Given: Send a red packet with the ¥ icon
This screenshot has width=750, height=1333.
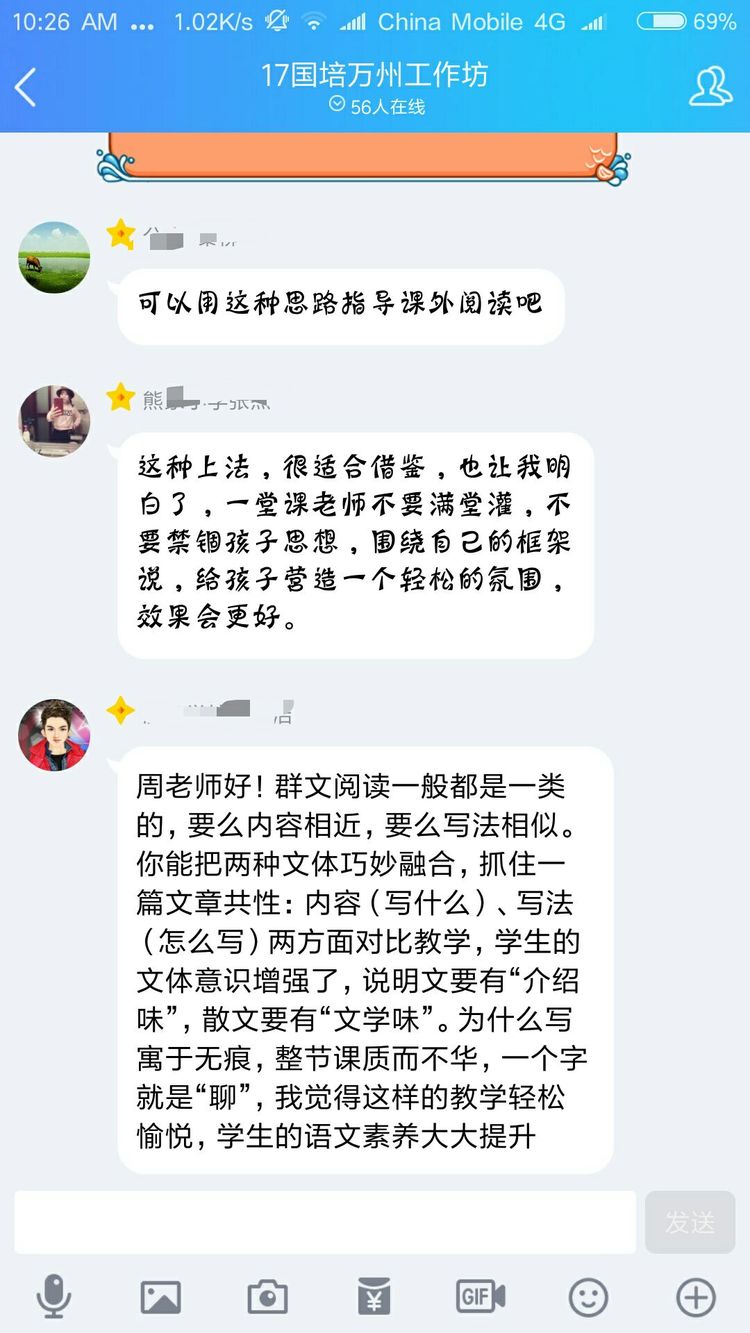Looking at the screenshot, I should [374, 1297].
